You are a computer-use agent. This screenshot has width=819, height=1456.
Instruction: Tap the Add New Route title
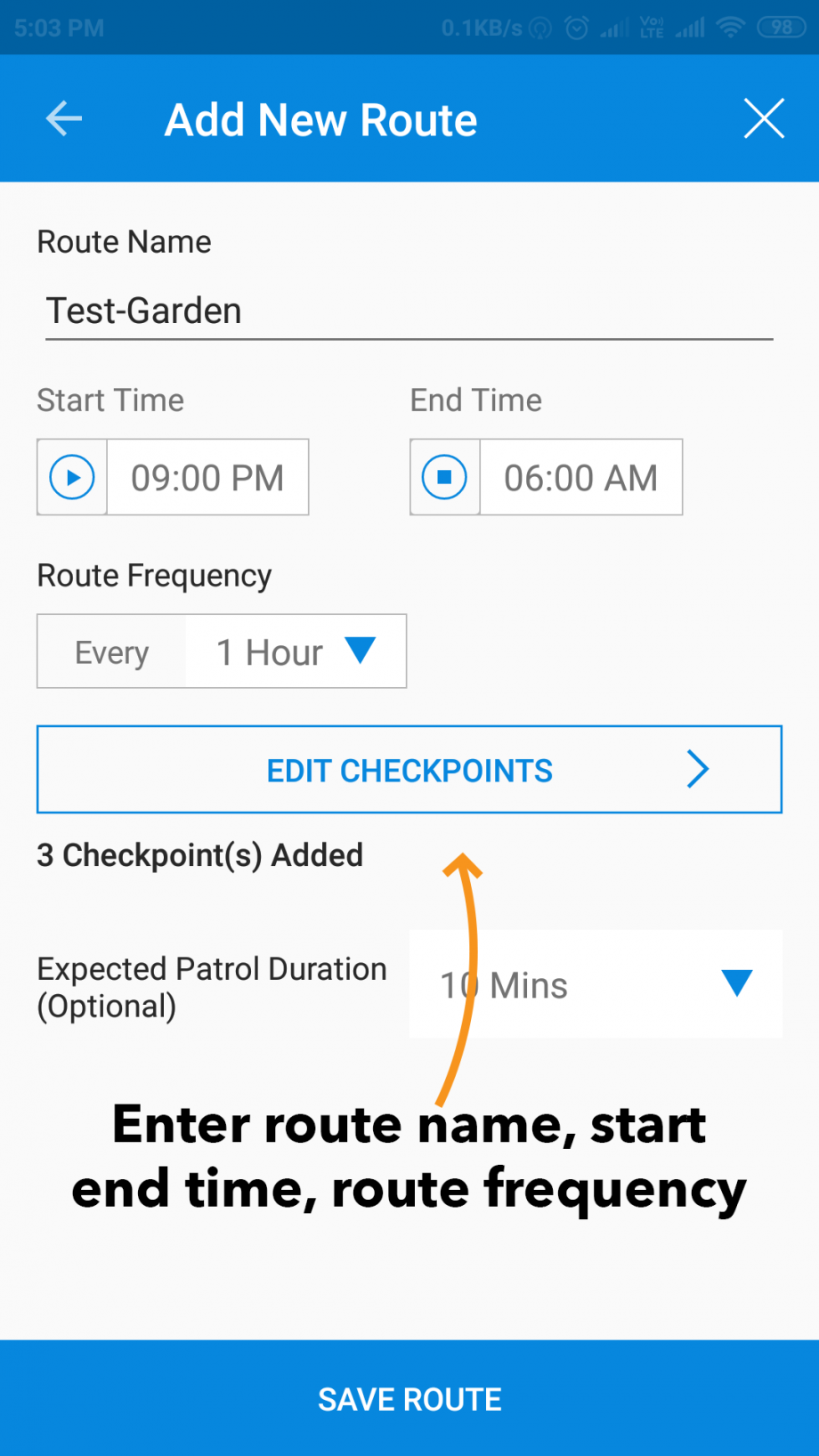click(x=319, y=118)
